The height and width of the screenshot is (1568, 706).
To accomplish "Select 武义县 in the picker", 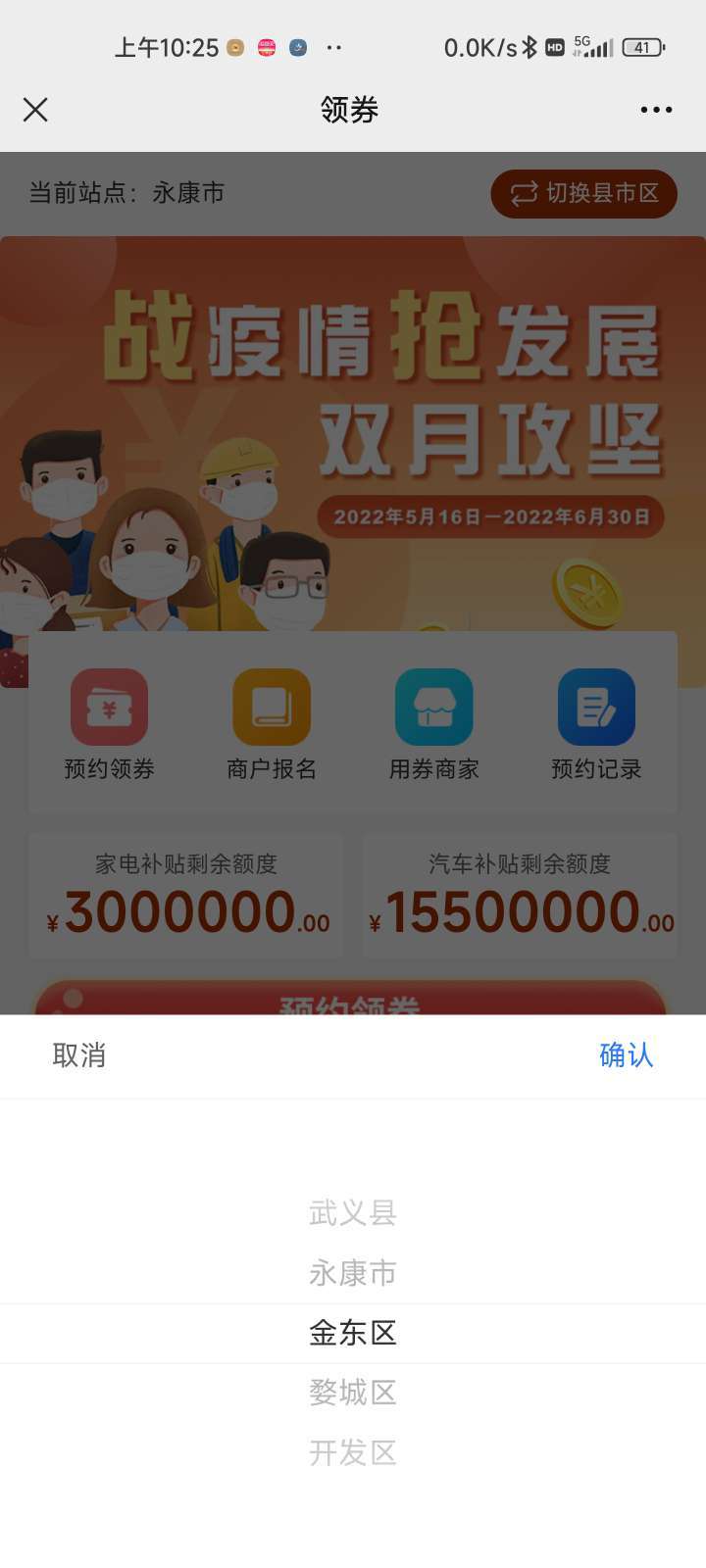I will coord(353,1213).
